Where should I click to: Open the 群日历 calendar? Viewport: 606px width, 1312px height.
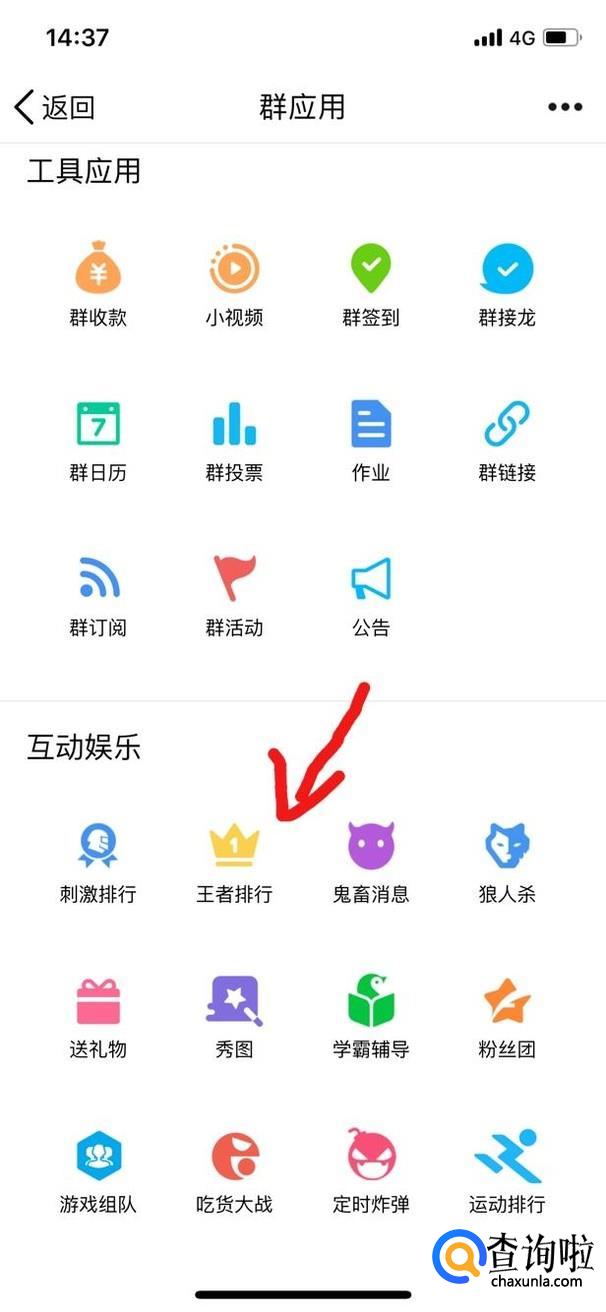coord(98,440)
